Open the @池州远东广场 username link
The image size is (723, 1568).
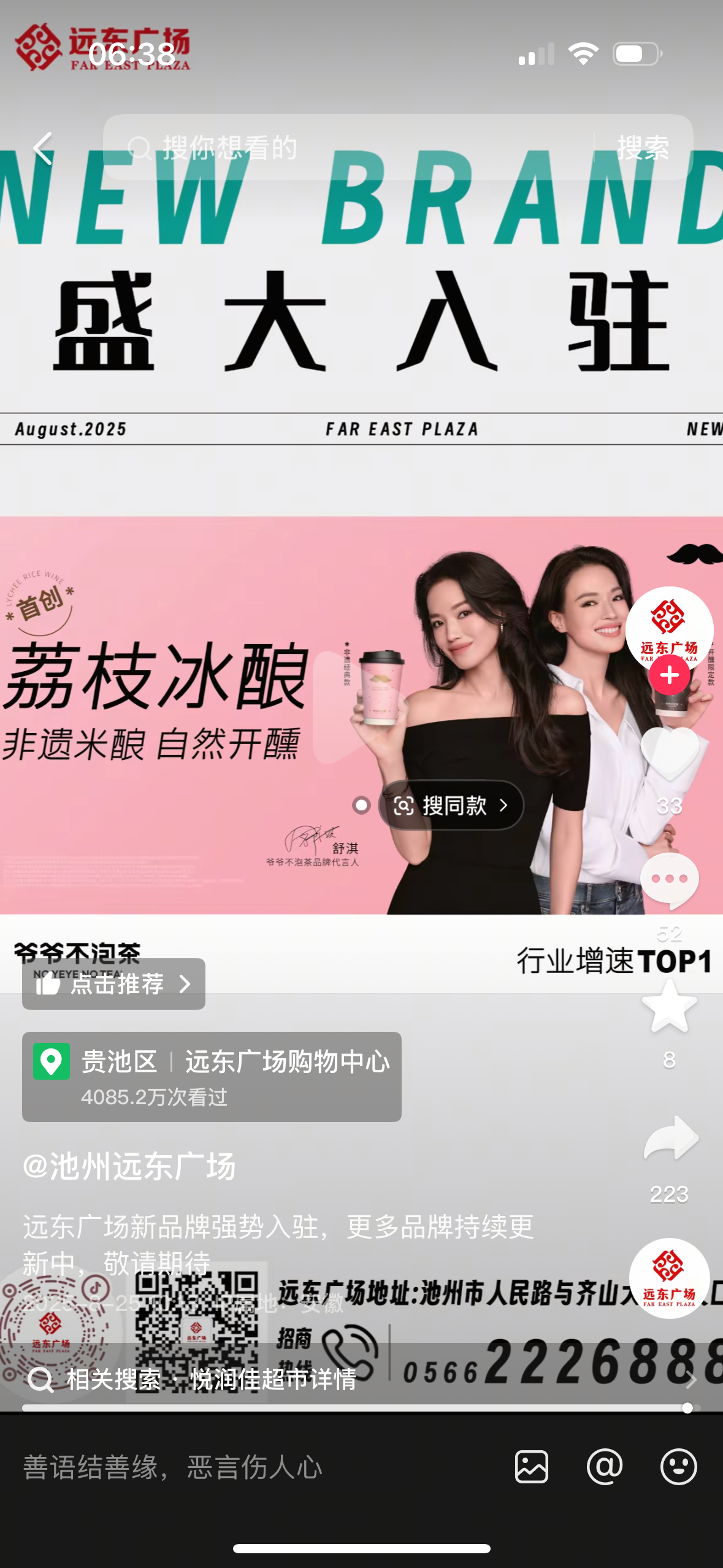coord(129,1166)
